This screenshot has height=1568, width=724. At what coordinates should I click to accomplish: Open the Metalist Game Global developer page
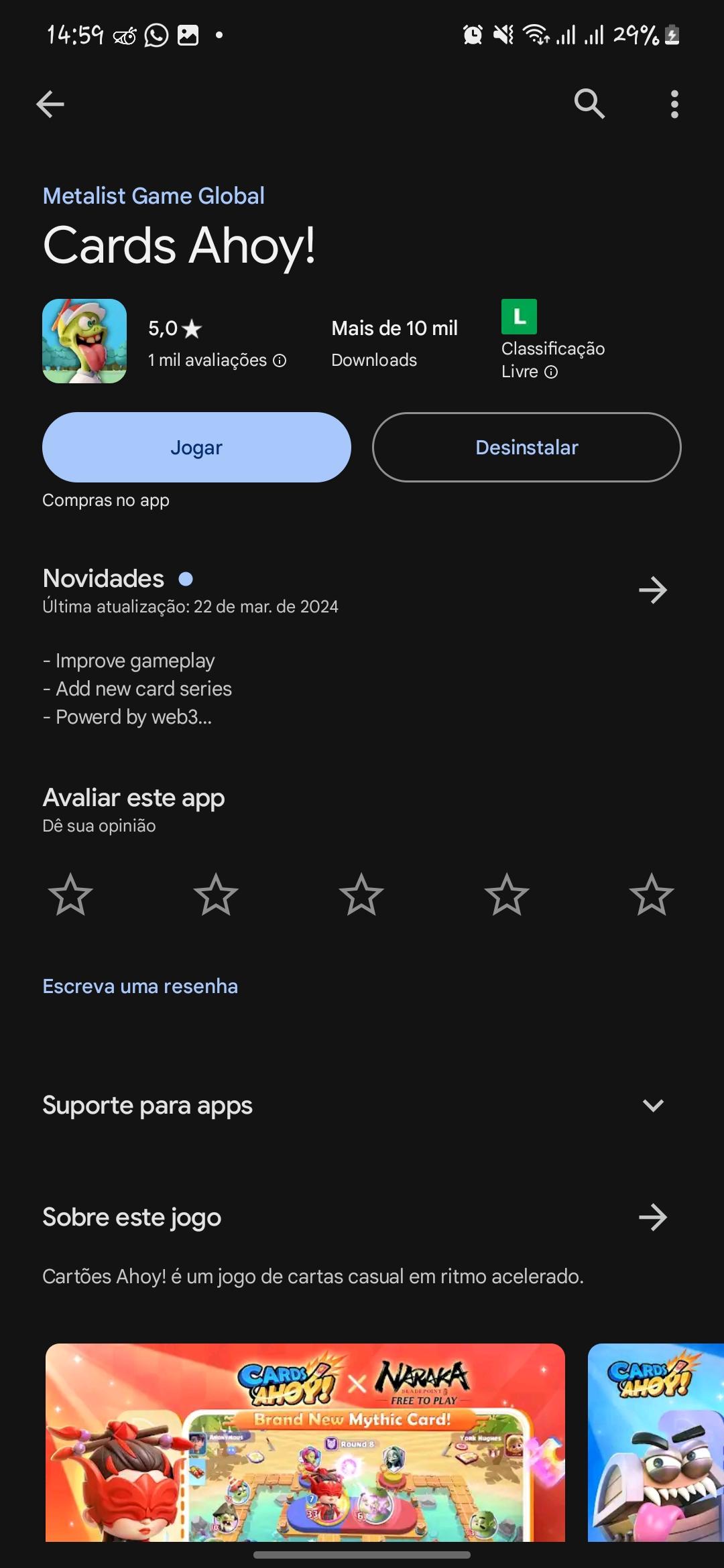tap(154, 196)
